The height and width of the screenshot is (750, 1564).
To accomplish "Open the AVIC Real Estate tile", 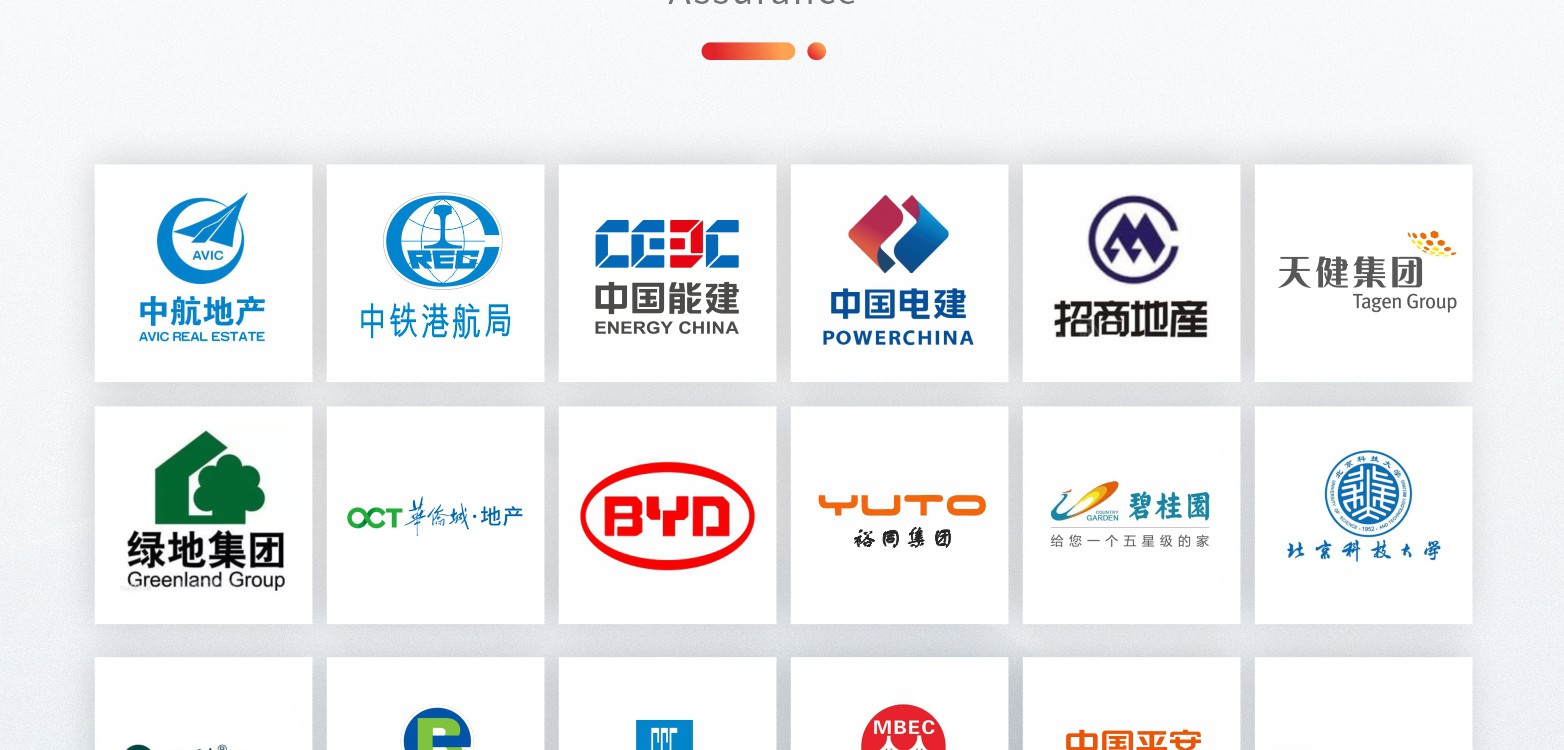I will coord(203,272).
